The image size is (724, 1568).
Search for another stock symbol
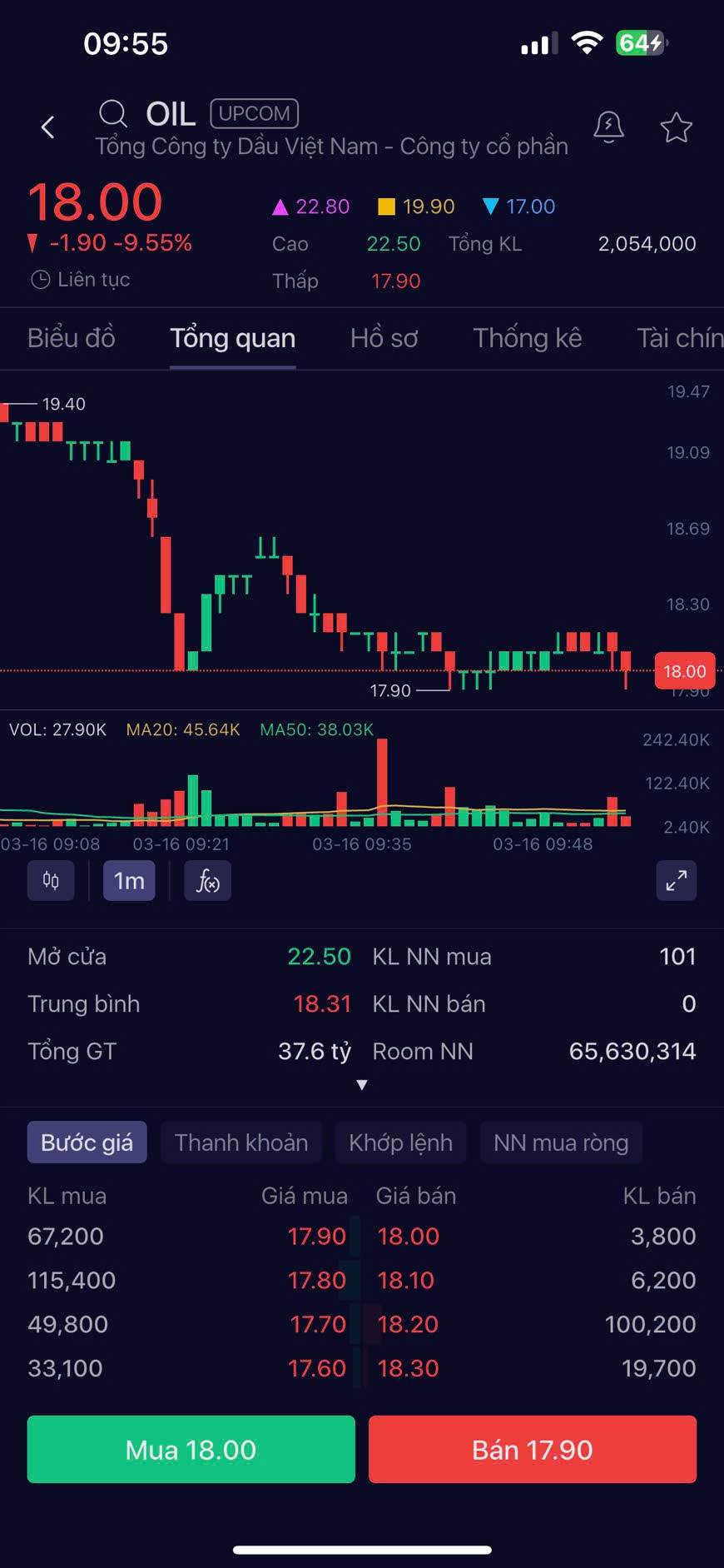pos(113,114)
